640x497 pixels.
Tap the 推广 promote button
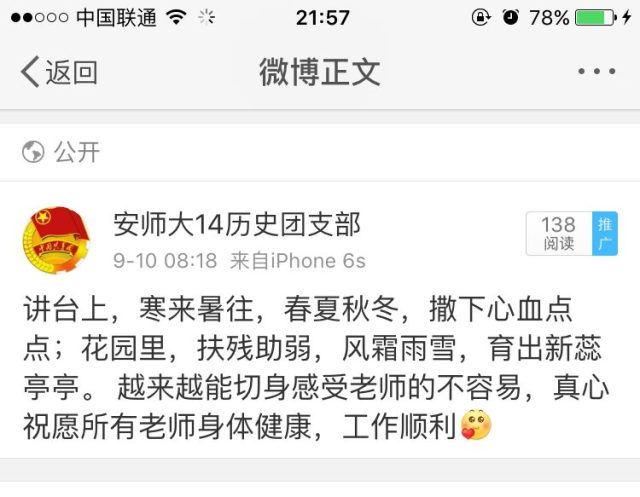605,234
